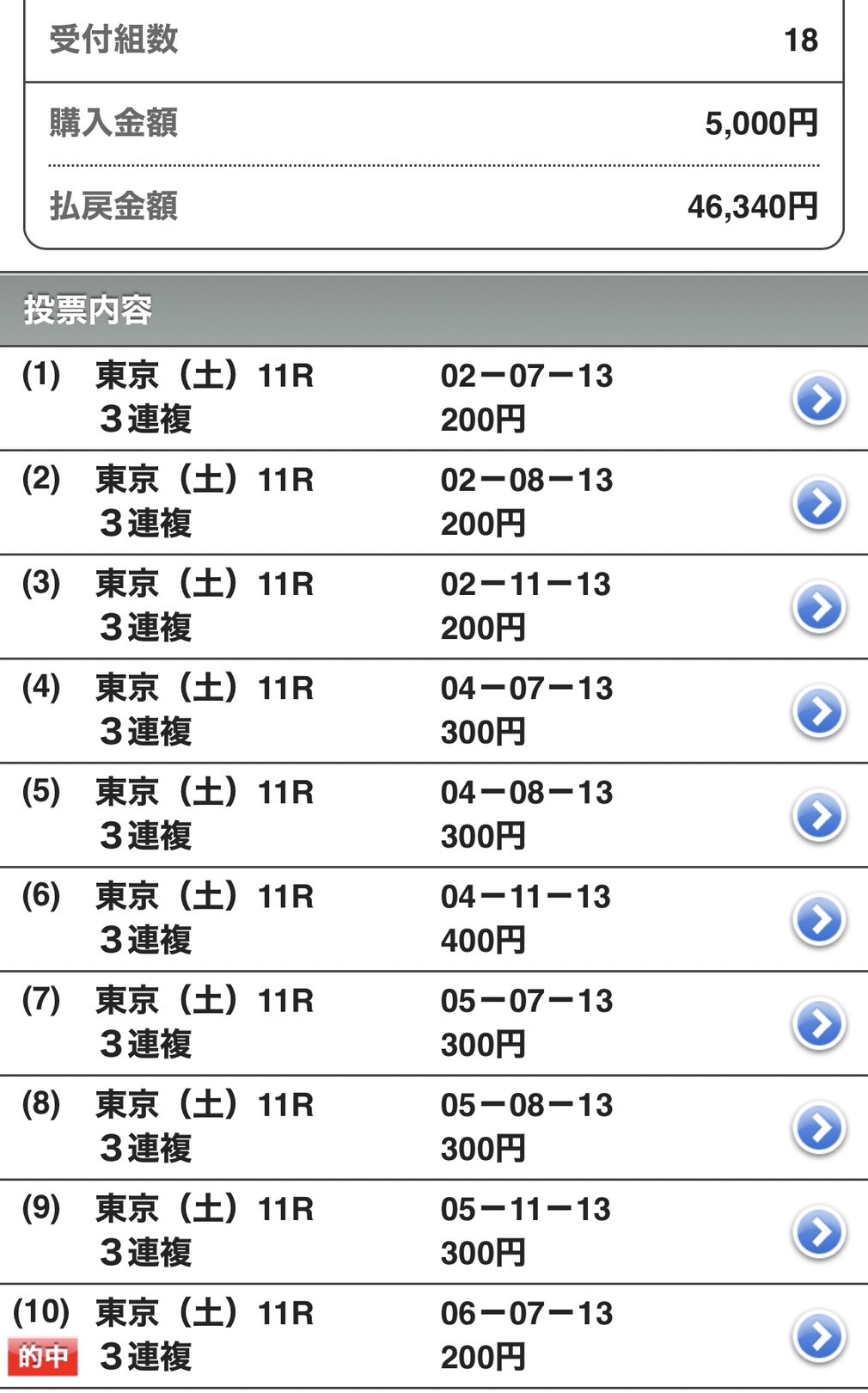Open bet (1) with combination 02-07-13
Viewport: 868px width, 1393px height.
coord(434,398)
